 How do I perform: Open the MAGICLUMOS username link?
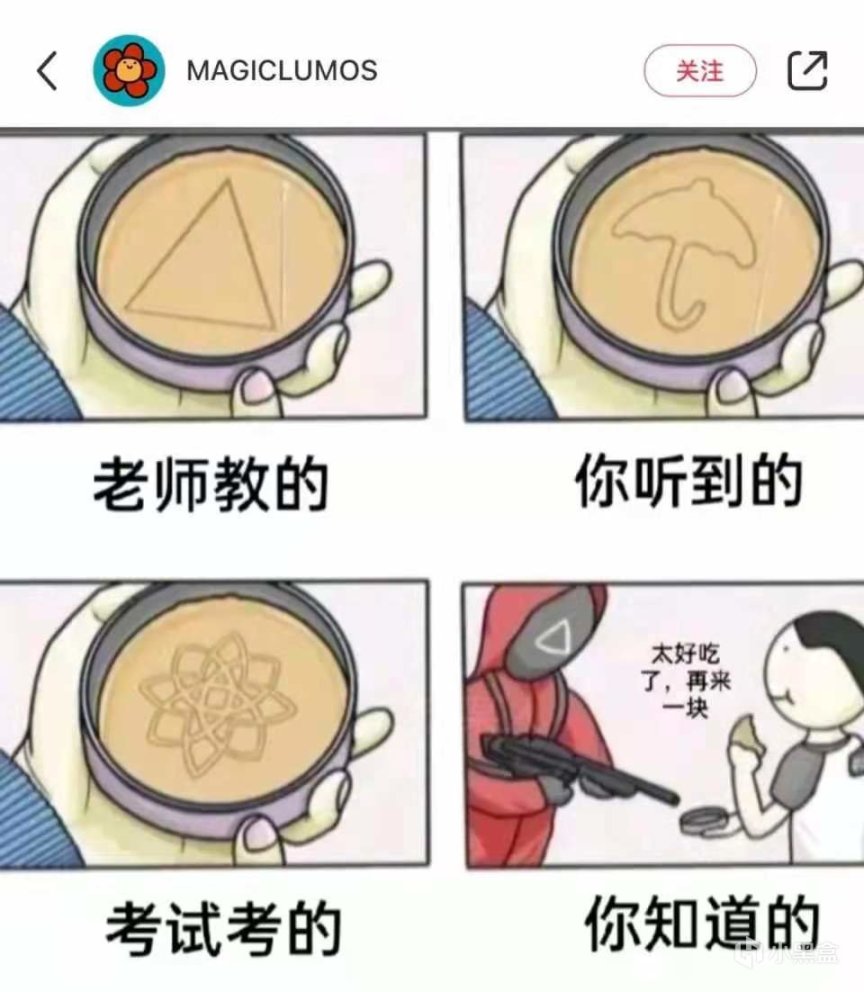click(281, 71)
